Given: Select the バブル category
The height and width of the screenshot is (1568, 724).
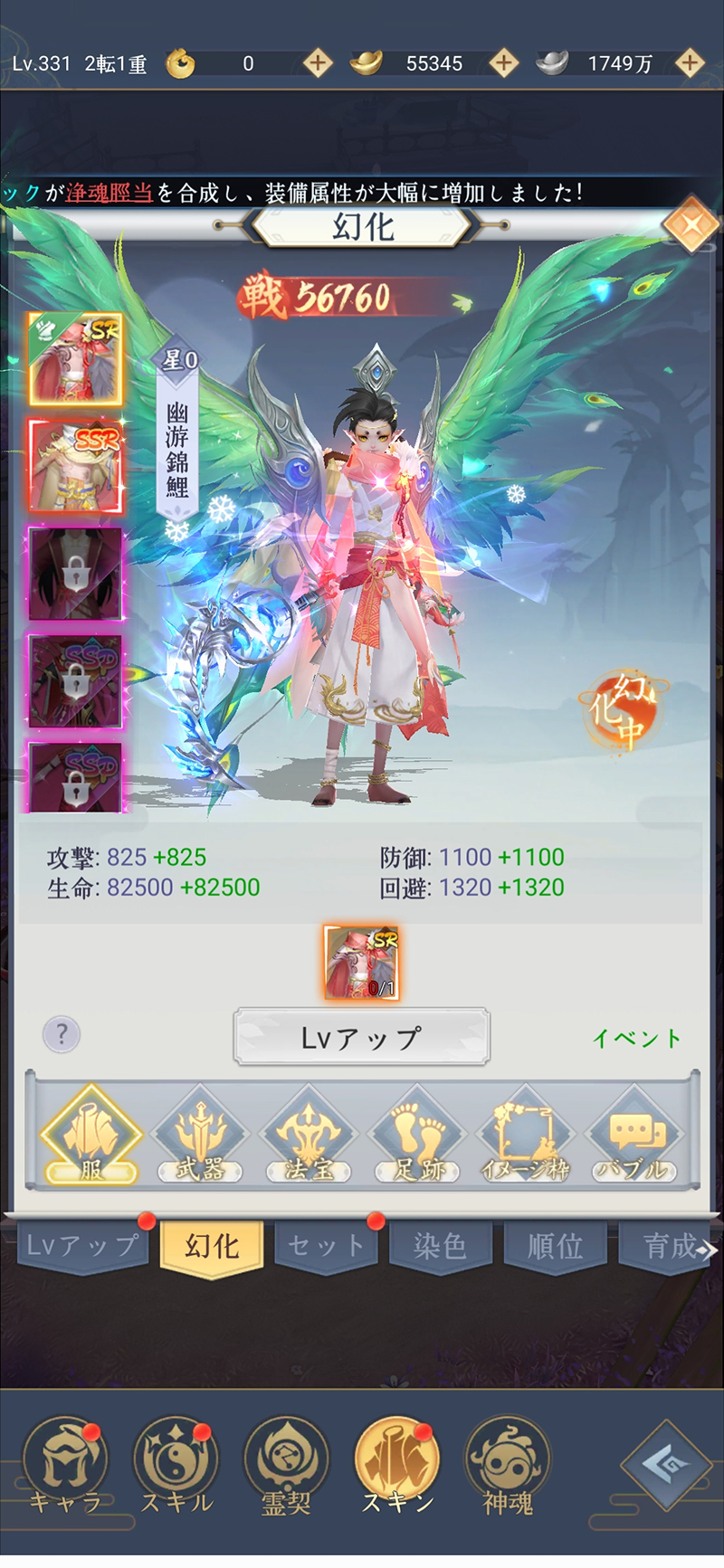Looking at the screenshot, I should [634, 1134].
